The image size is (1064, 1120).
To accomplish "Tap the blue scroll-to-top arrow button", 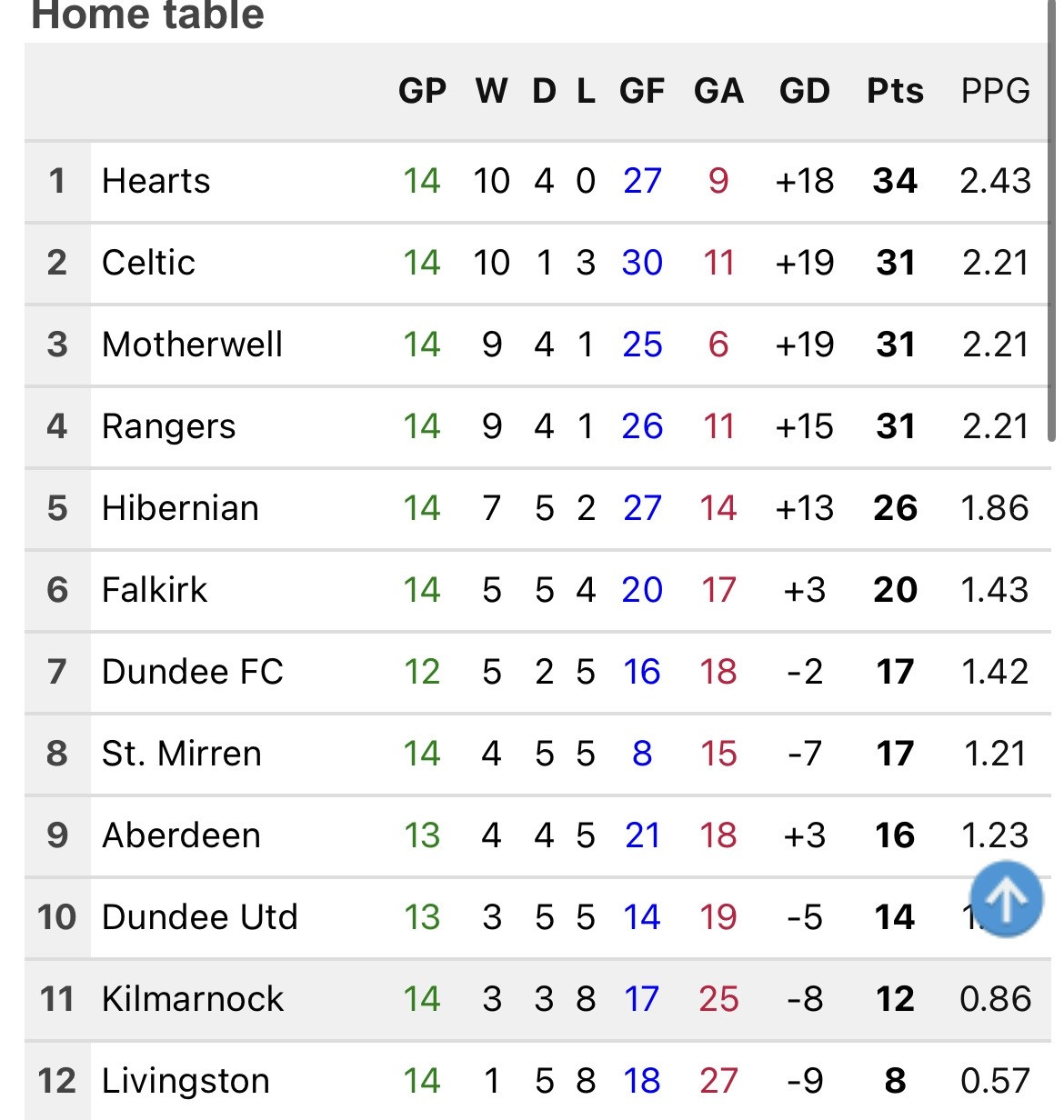I will pos(1007,899).
